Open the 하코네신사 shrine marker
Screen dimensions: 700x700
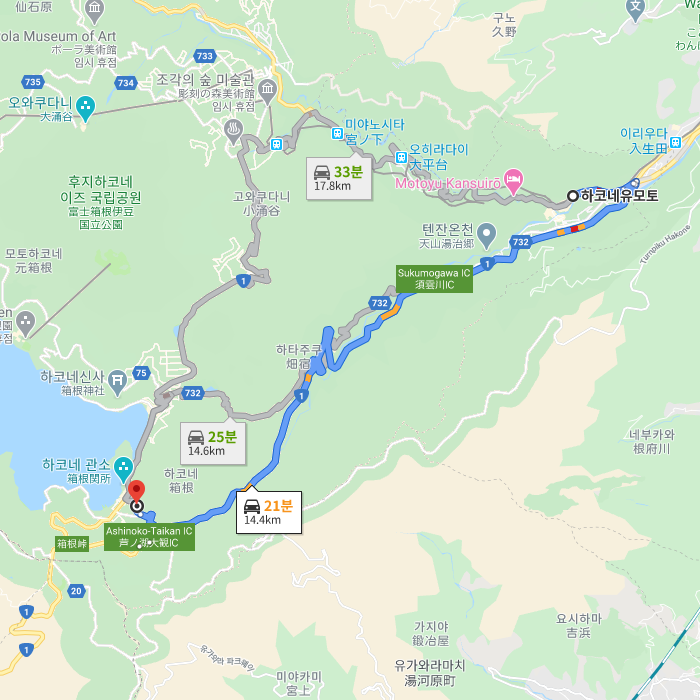pyautogui.click(x=118, y=379)
